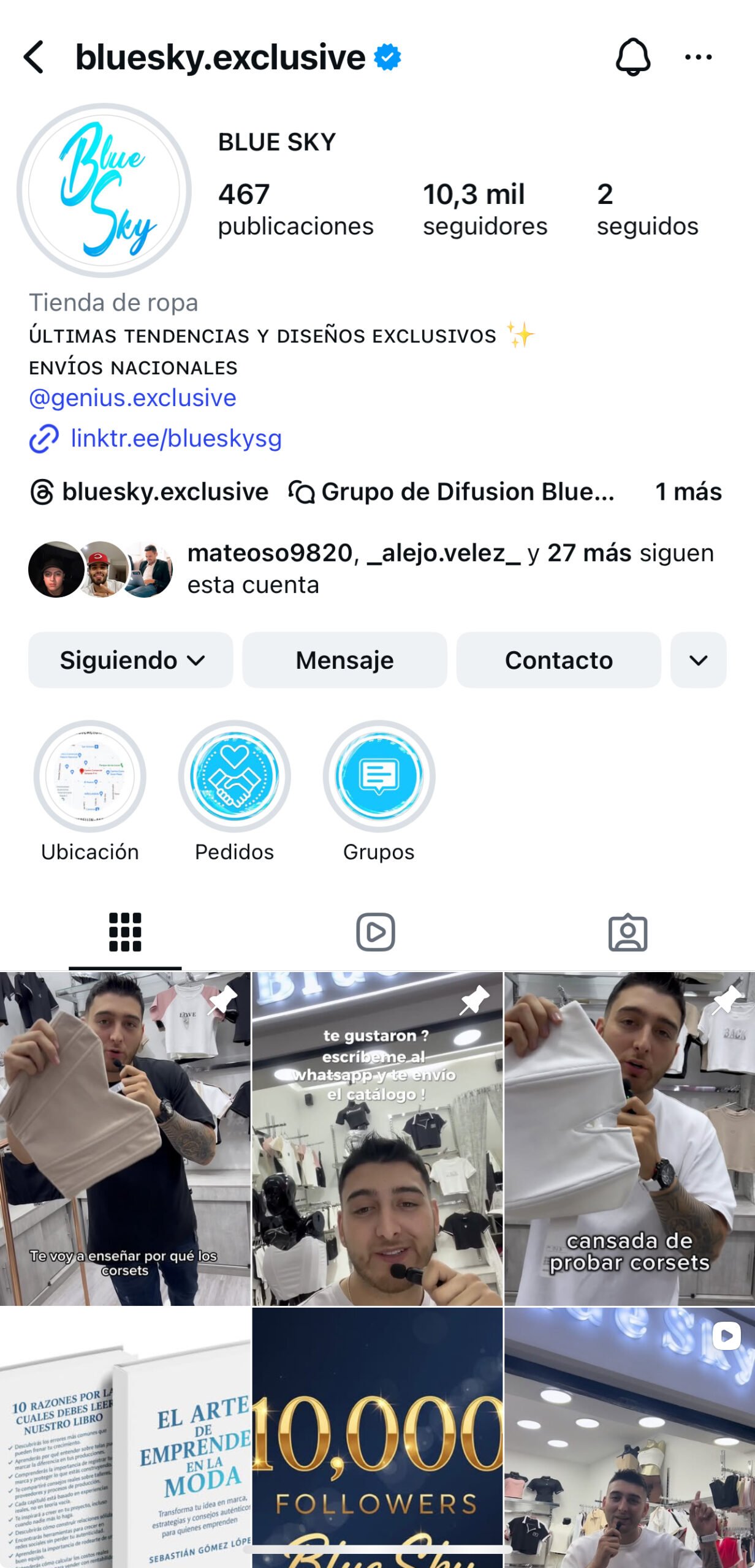Viewport: 755px width, 1568px height.
Task: Send a message via Mensaje button
Action: coord(344,660)
